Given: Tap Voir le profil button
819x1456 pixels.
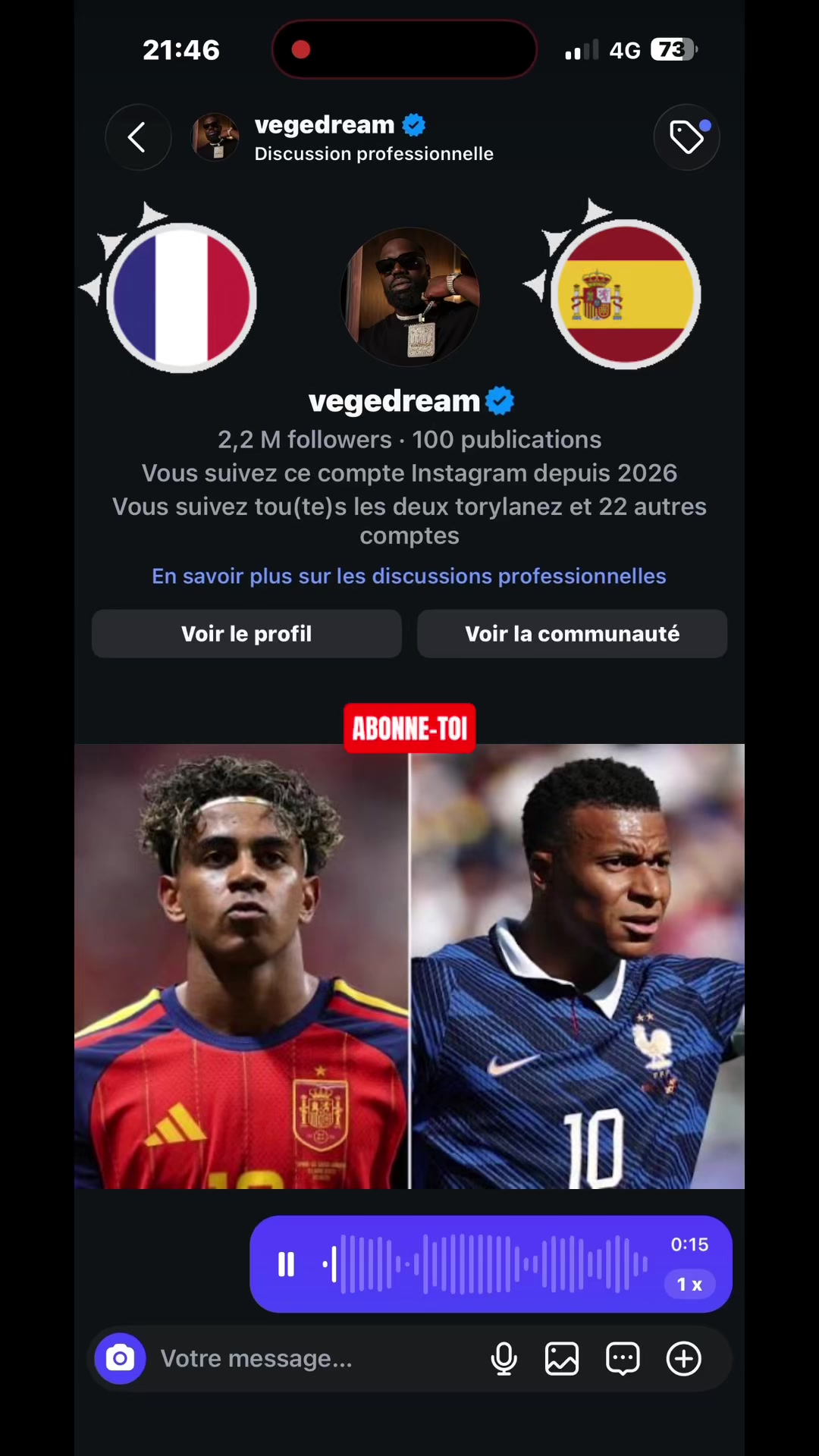Looking at the screenshot, I should [246, 633].
